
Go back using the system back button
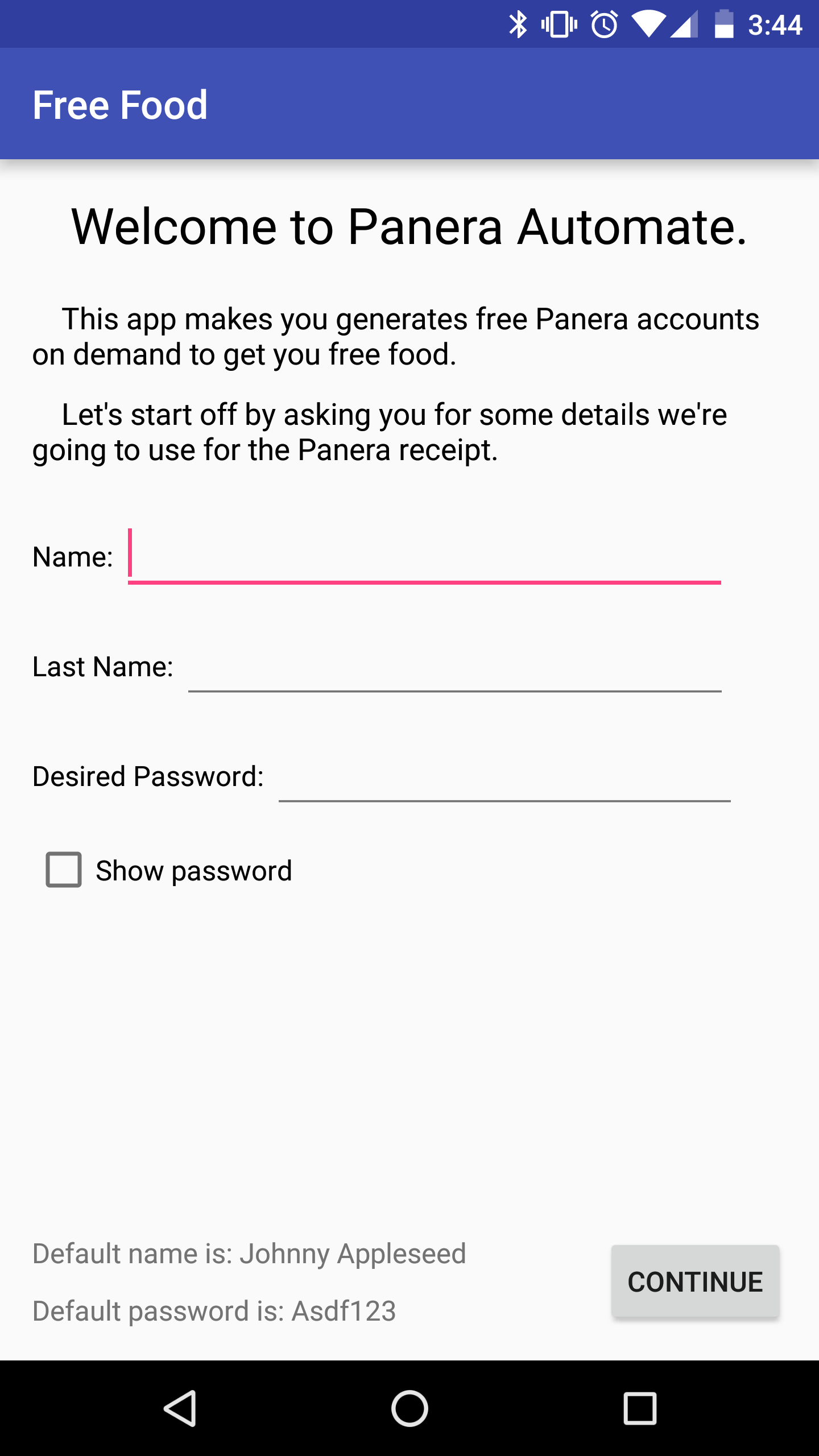(181, 1408)
